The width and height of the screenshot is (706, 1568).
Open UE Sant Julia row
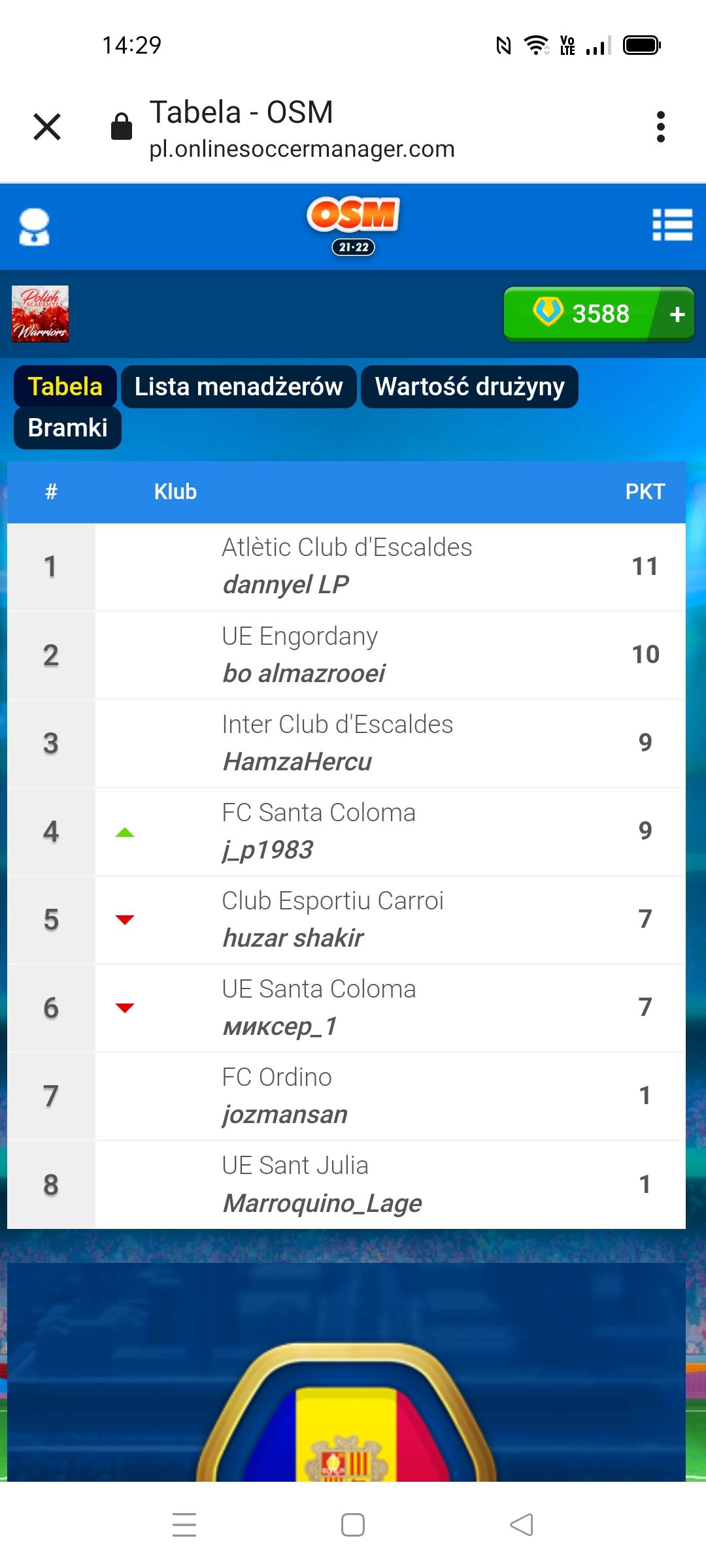346,1184
